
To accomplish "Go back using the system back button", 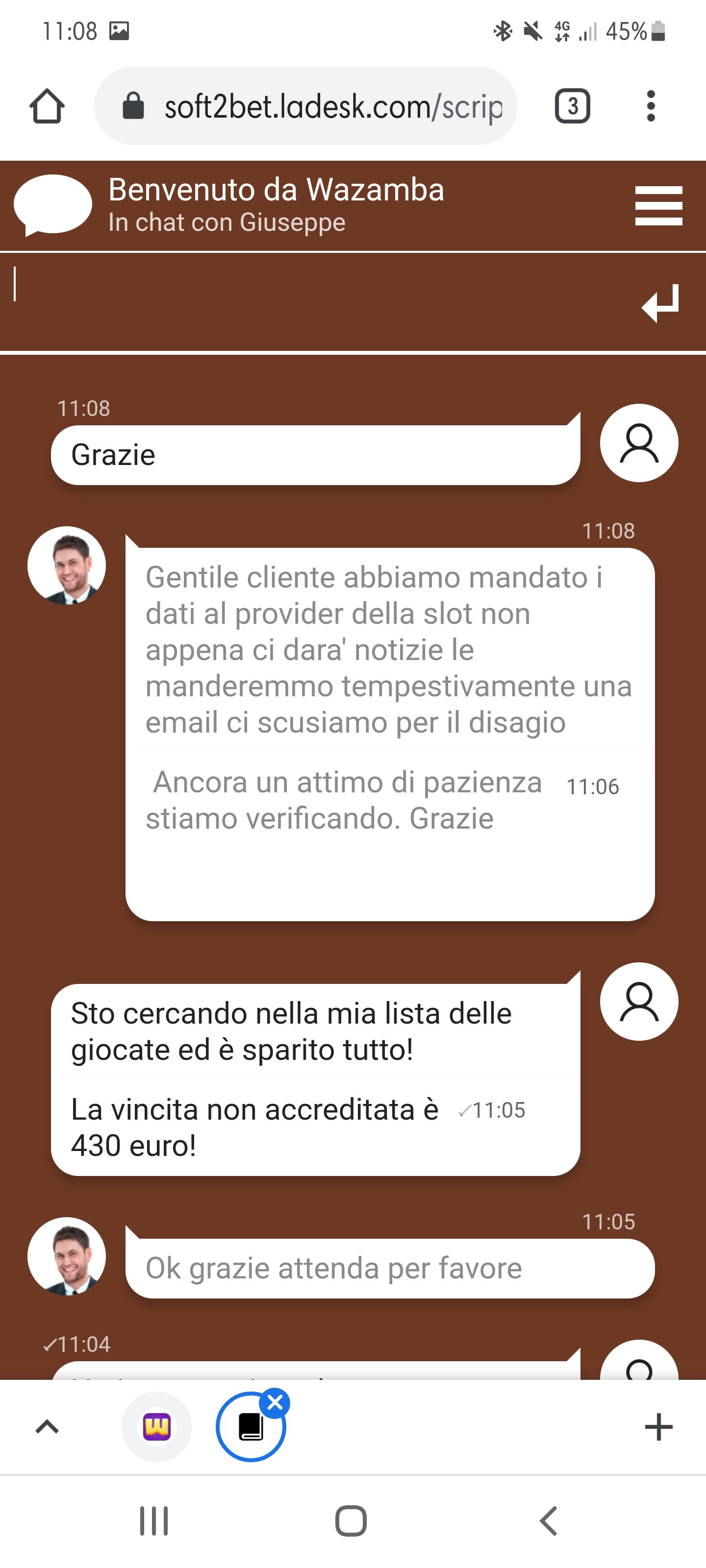I will pyautogui.click(x=548, y=1520).
